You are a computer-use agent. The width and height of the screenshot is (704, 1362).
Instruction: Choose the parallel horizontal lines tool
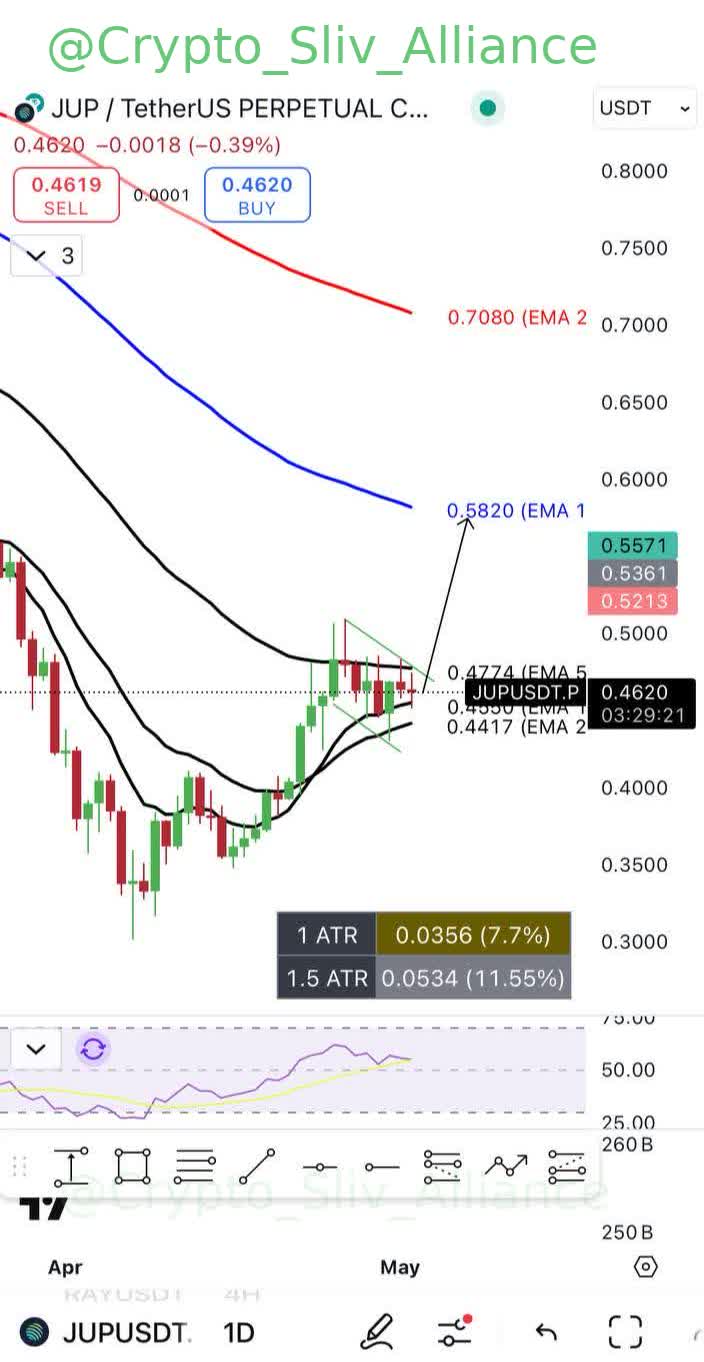click(195, 1166)
